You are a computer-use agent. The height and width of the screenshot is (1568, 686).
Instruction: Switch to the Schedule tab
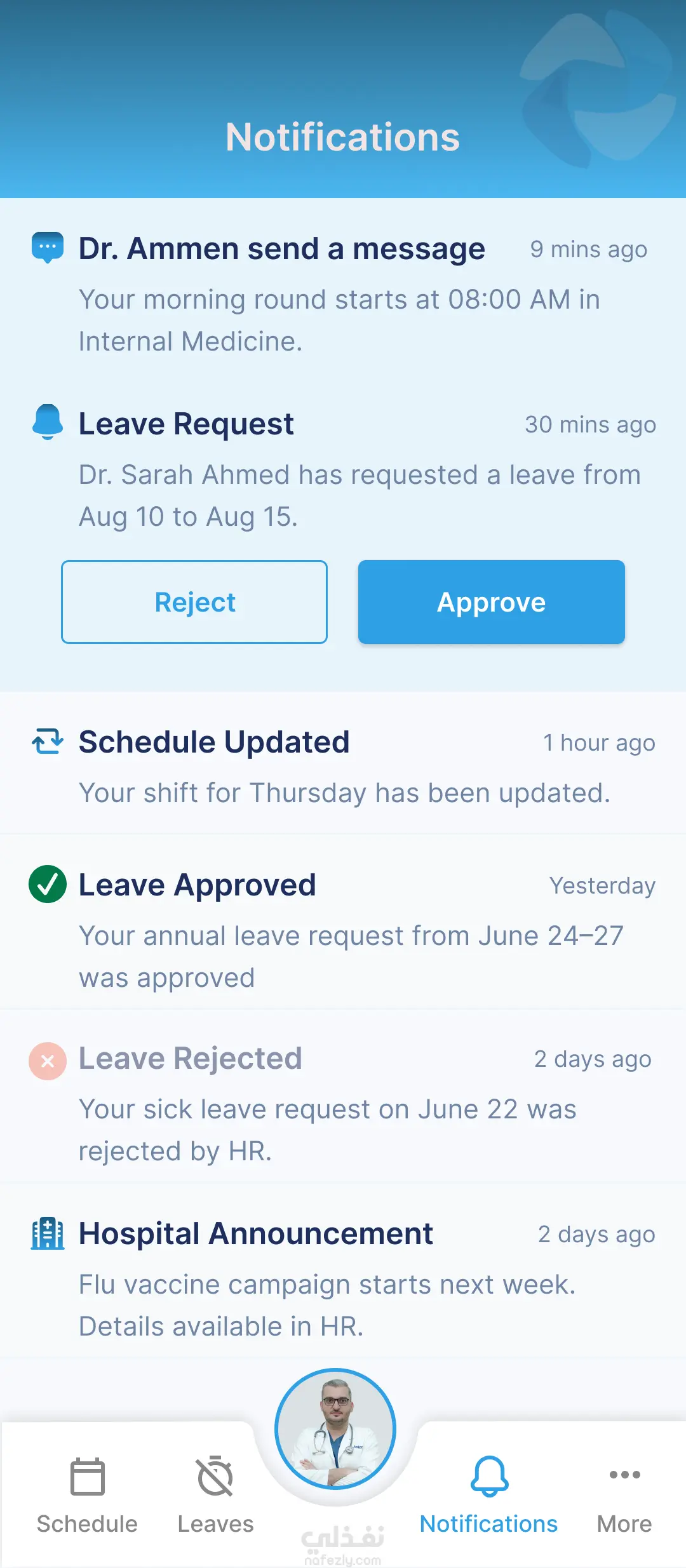click(x=87, y=1496)
